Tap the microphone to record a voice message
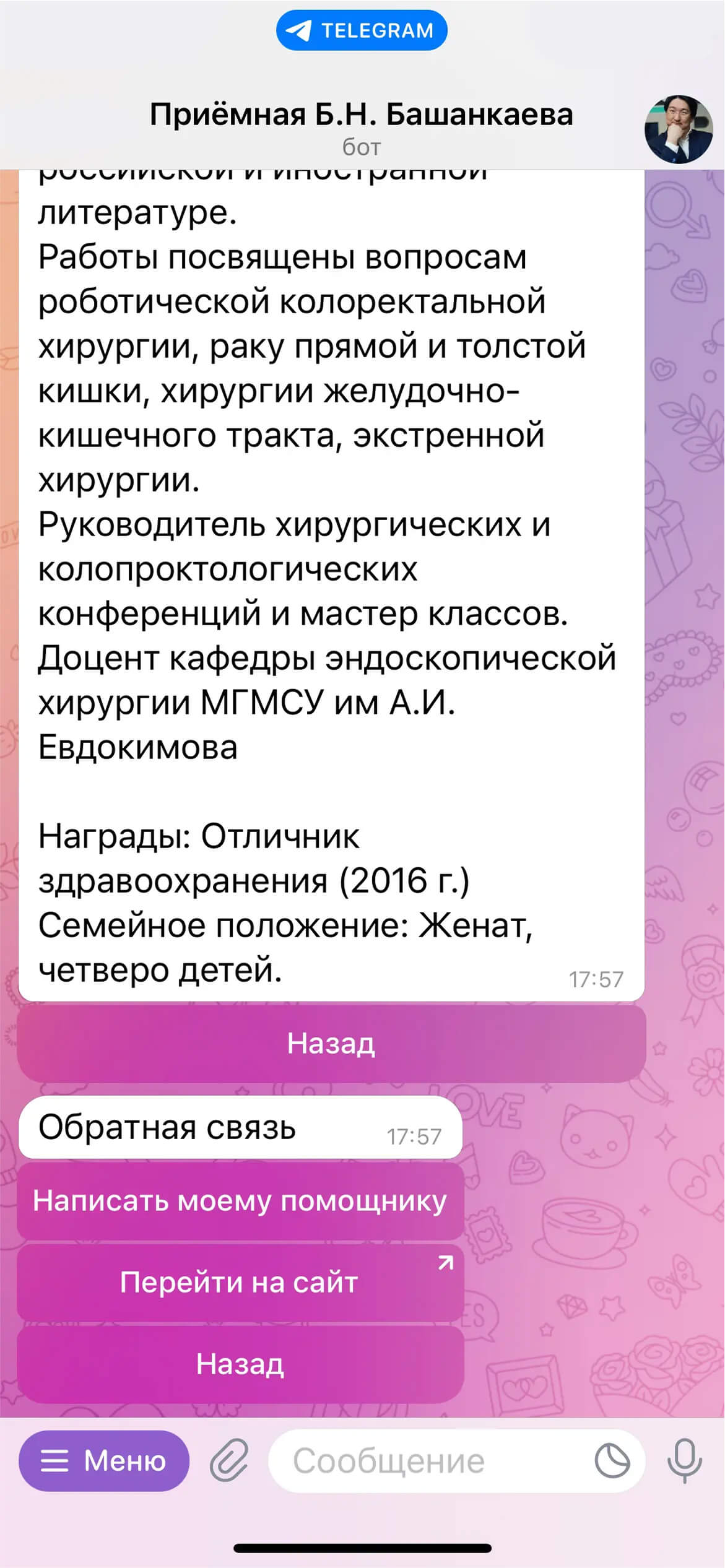This screenshot has height=1568, width=725. point(684,1461)
